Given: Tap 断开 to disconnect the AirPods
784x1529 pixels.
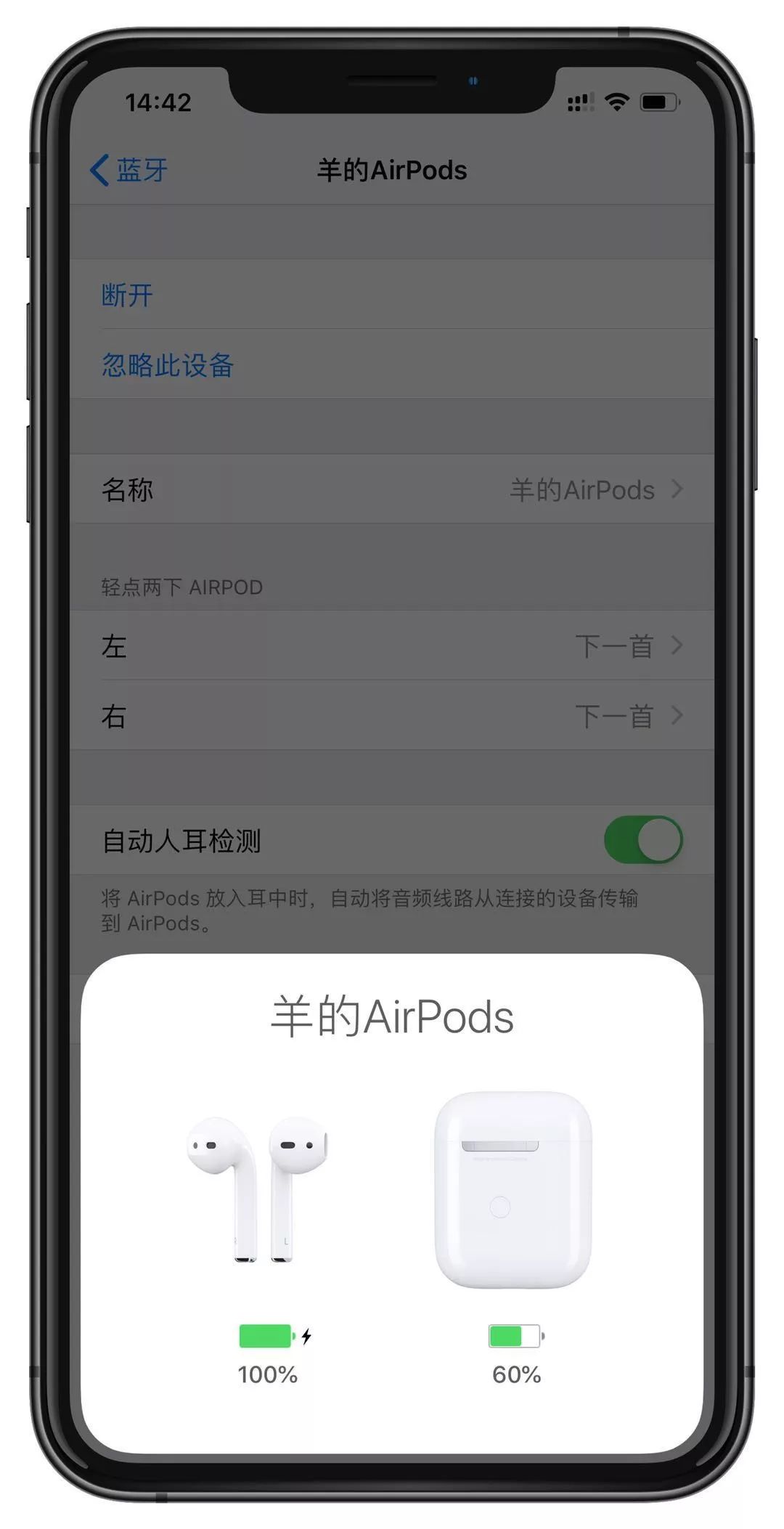Looking at the screenshot, I should pyautogui.click(x=128, y=295).
